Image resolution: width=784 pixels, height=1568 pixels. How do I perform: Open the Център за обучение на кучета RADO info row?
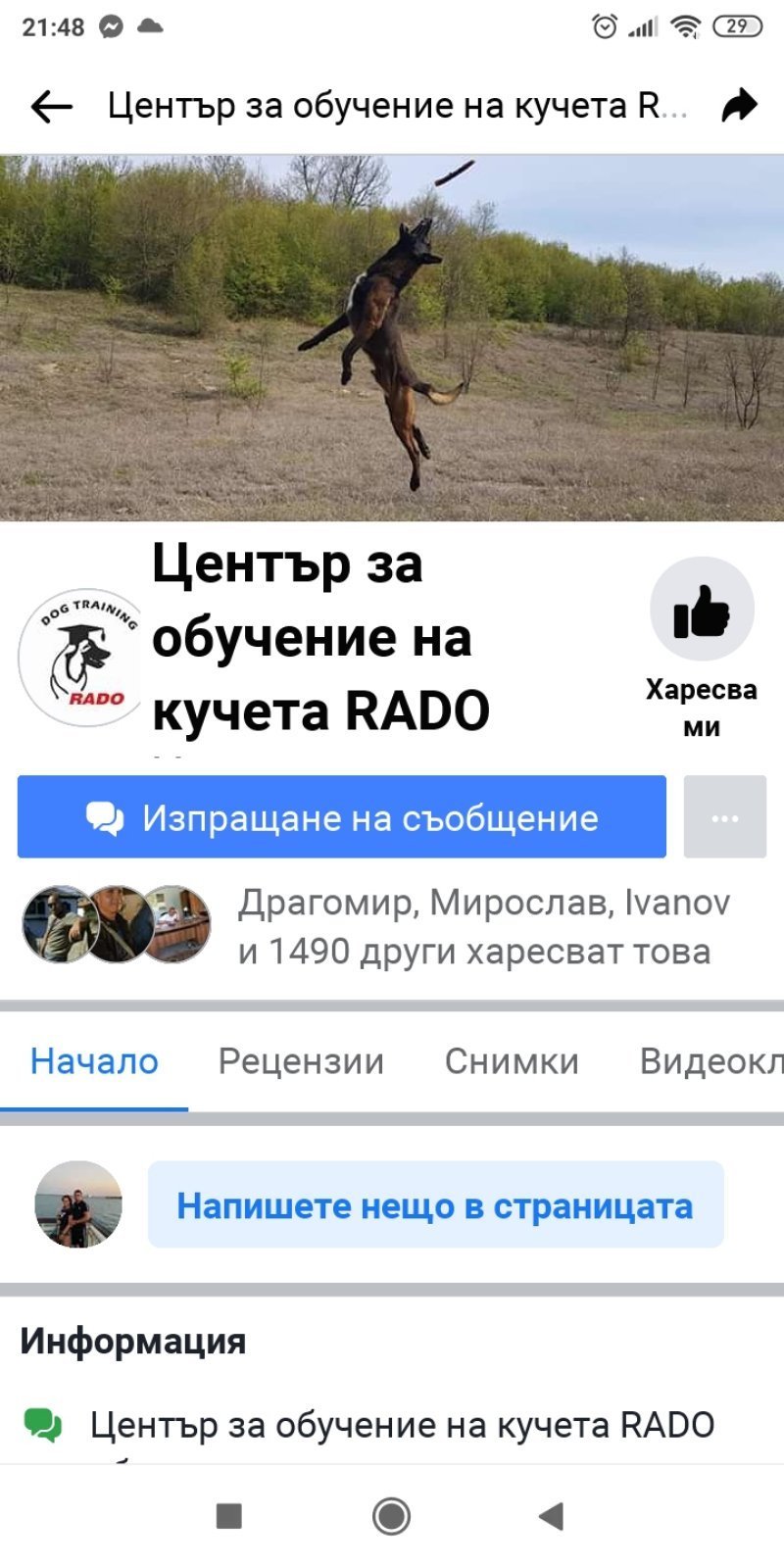[x=392, y=1426]
